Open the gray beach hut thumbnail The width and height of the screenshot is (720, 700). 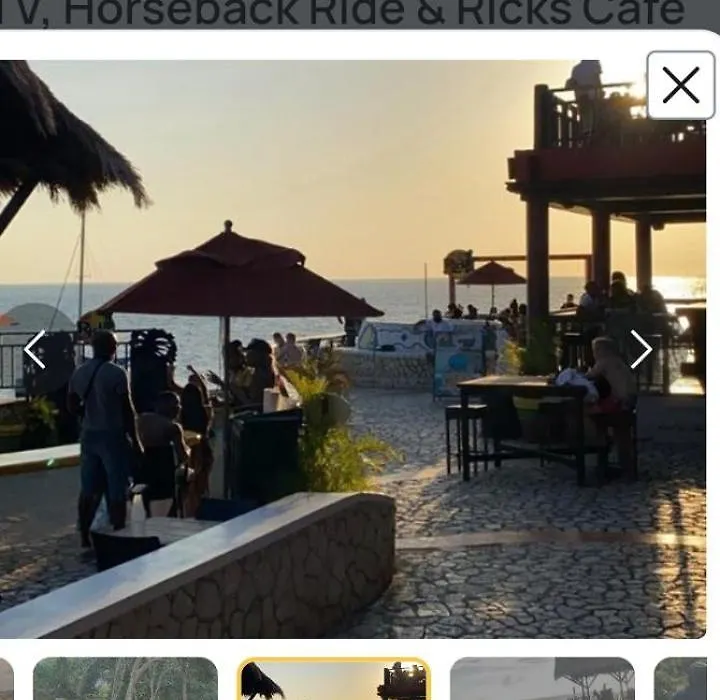542,680
